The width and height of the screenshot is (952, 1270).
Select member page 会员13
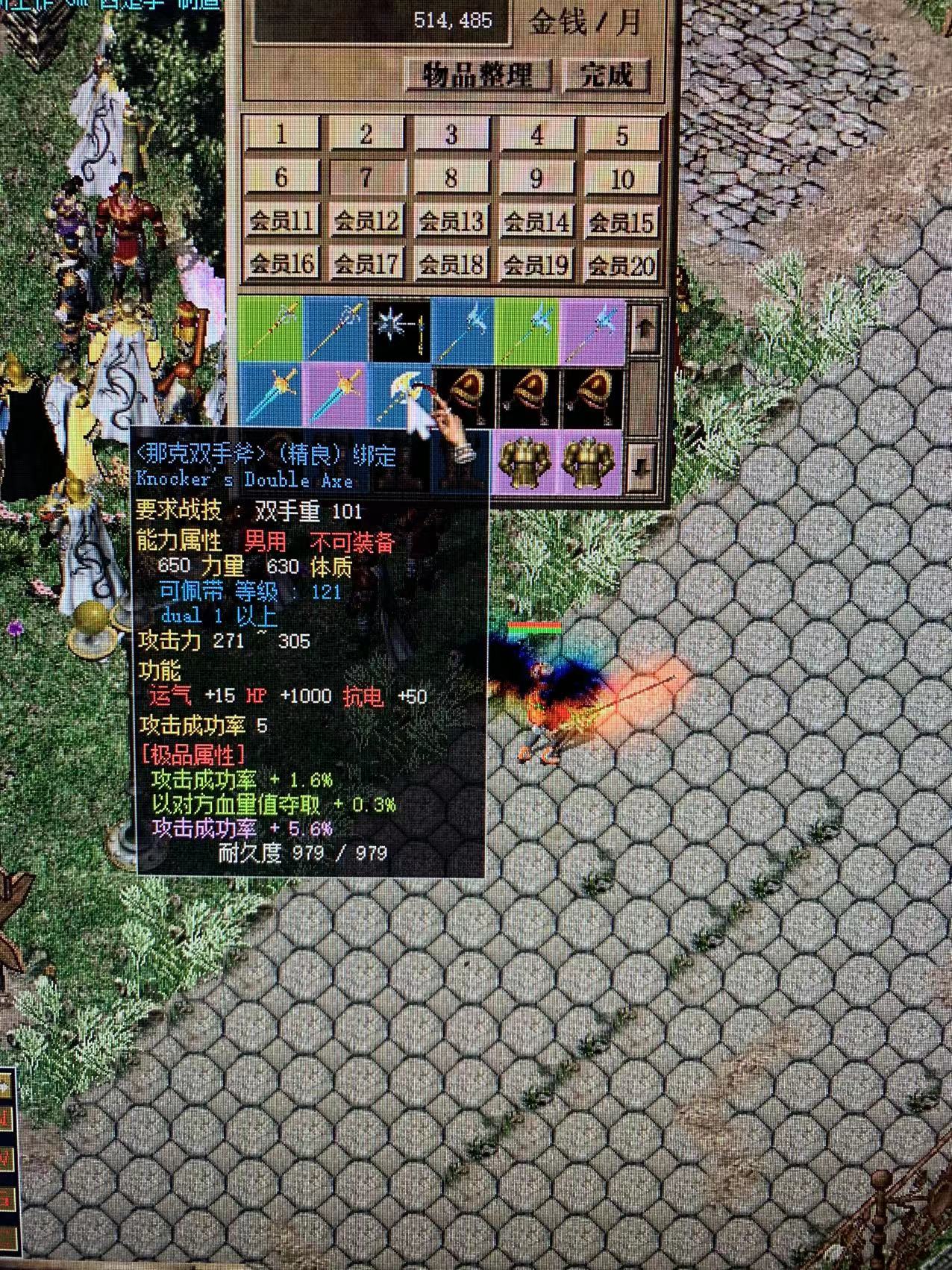[x=451, y=222]
